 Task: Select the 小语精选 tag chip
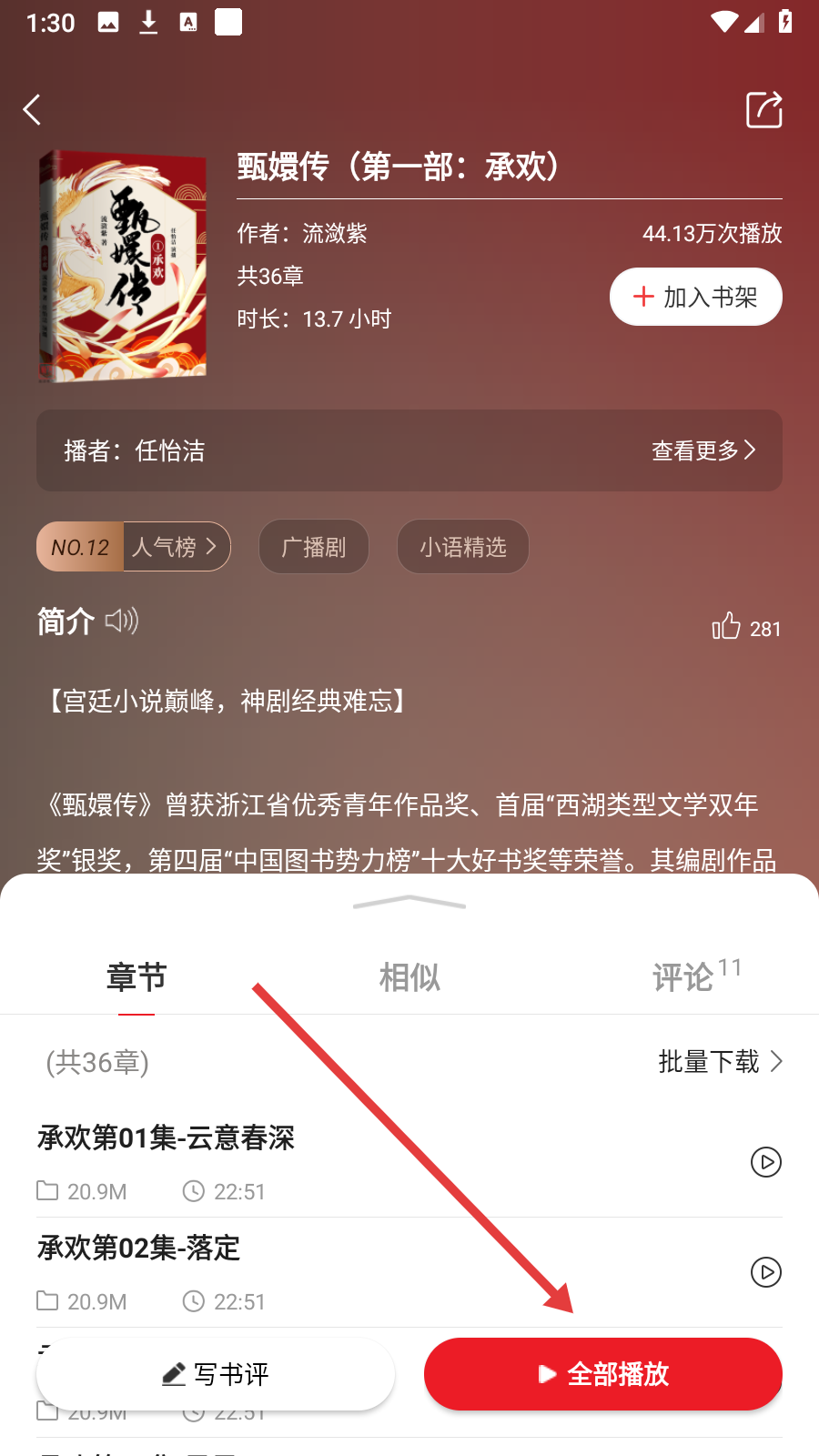tap(462, 547)
